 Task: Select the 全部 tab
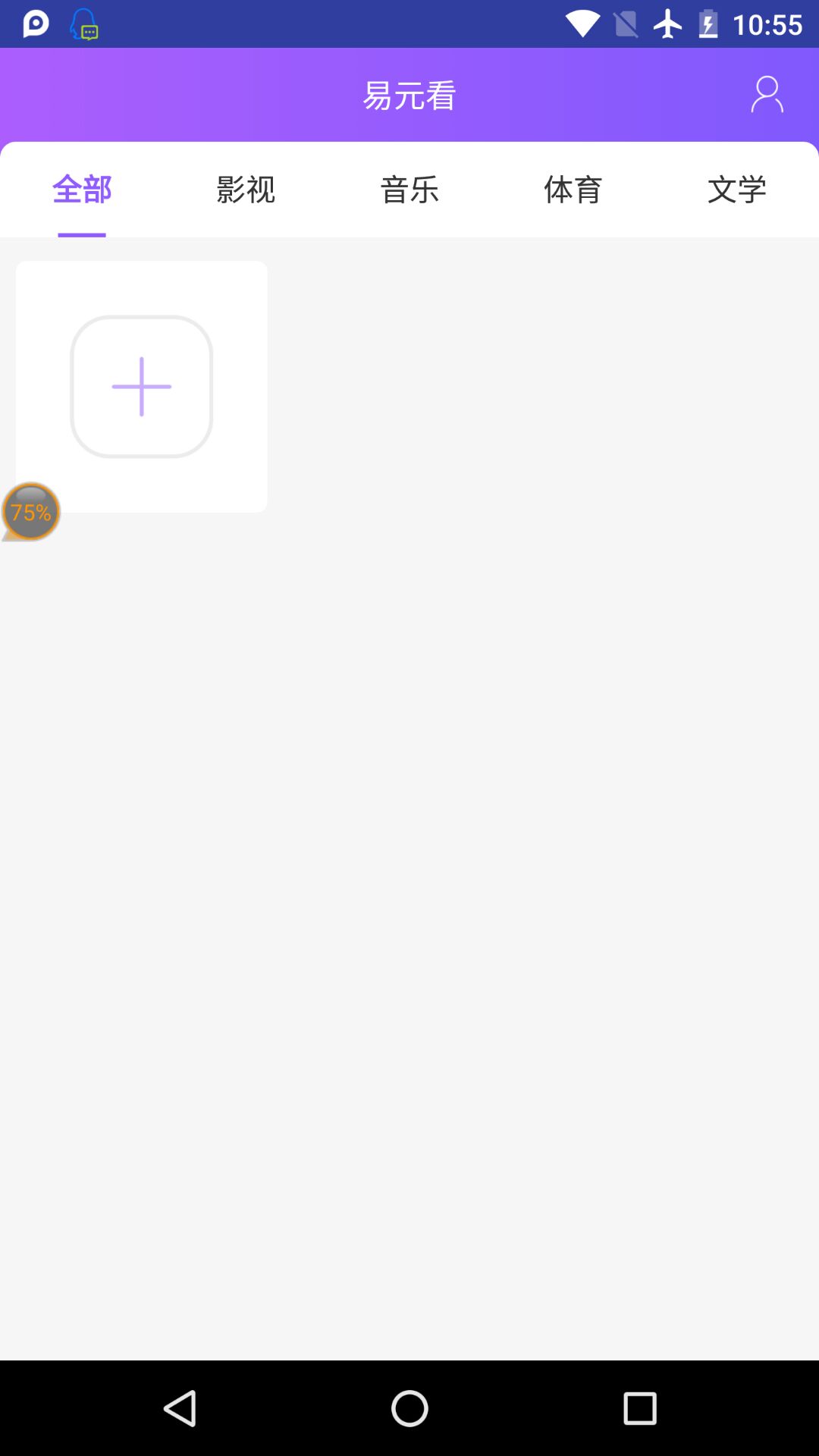point(82,190)
